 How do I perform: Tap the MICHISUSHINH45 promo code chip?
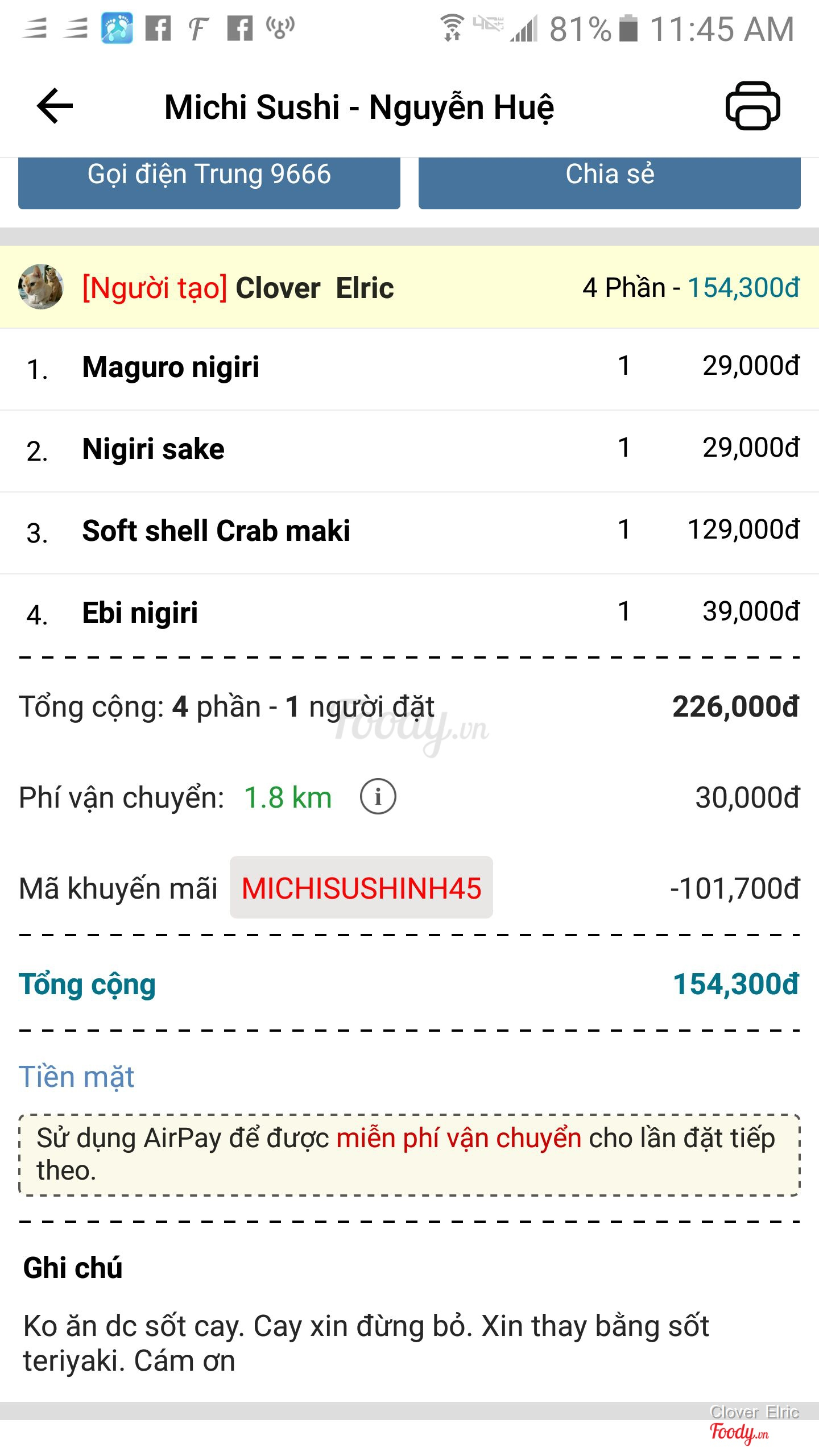pyautogui.click(x=361, y=887)
